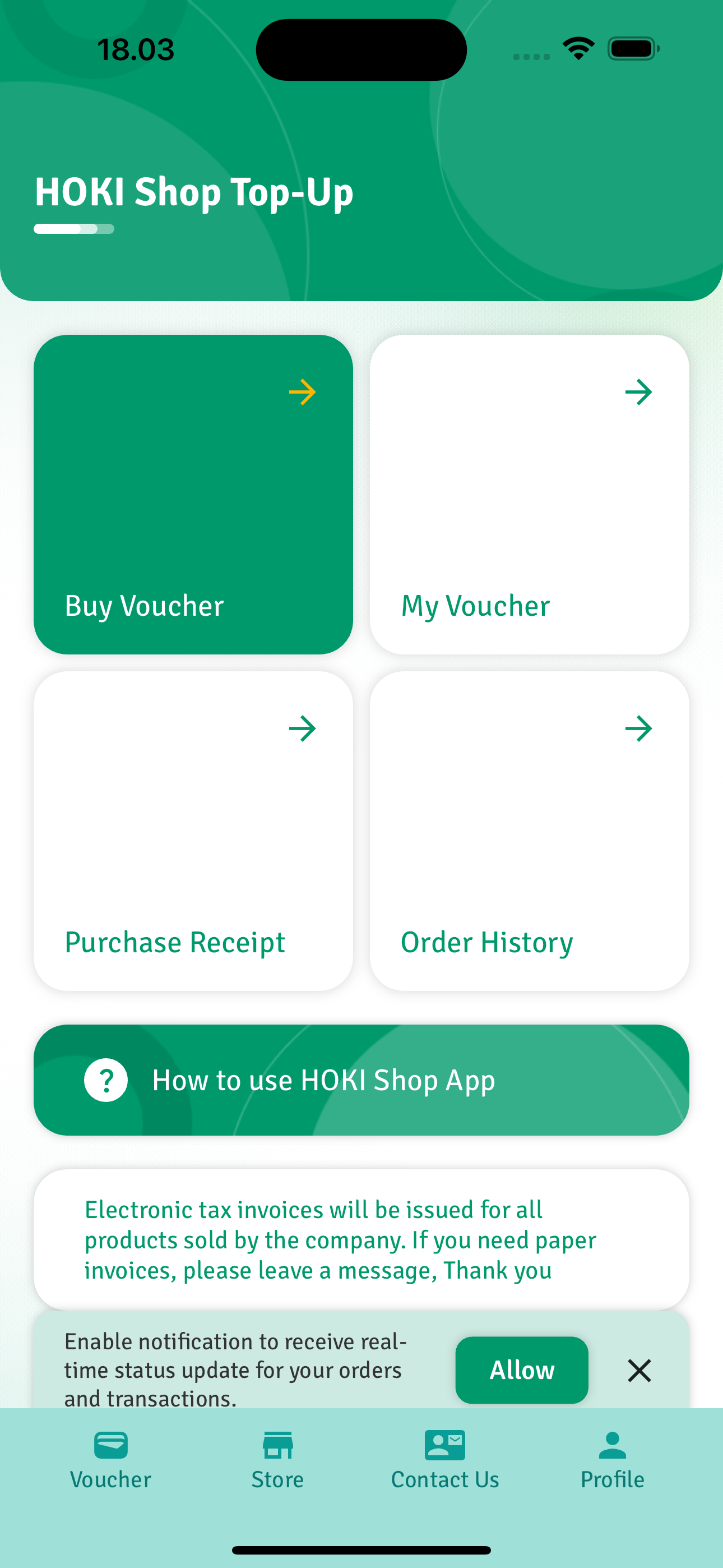Click the arrow on Purchase Receipt card
Image resolution: width=723 pixels, height=1568 pixels.
click(x=303, y=728)
